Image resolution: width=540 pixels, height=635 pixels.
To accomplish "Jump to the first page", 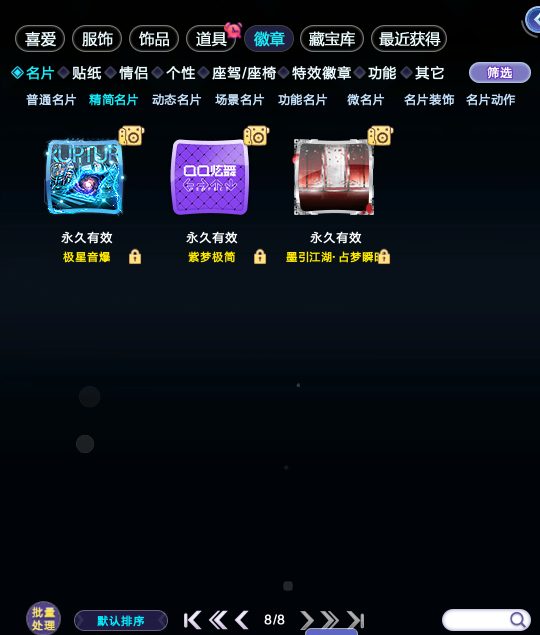I will click(x=192, y=620).
